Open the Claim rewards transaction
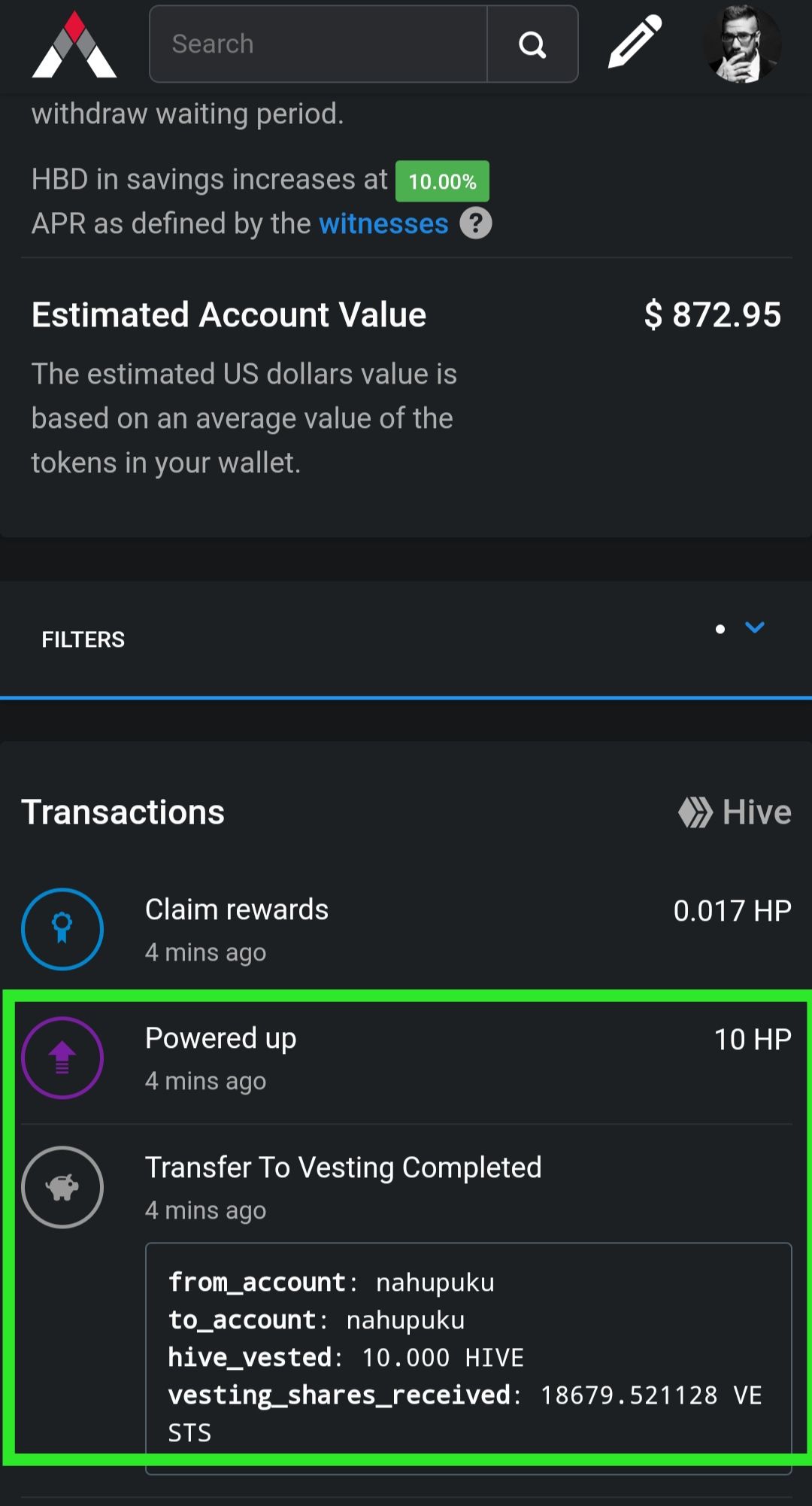The height and width of the screenshot is (1506, 812). [x=237, y=910]
